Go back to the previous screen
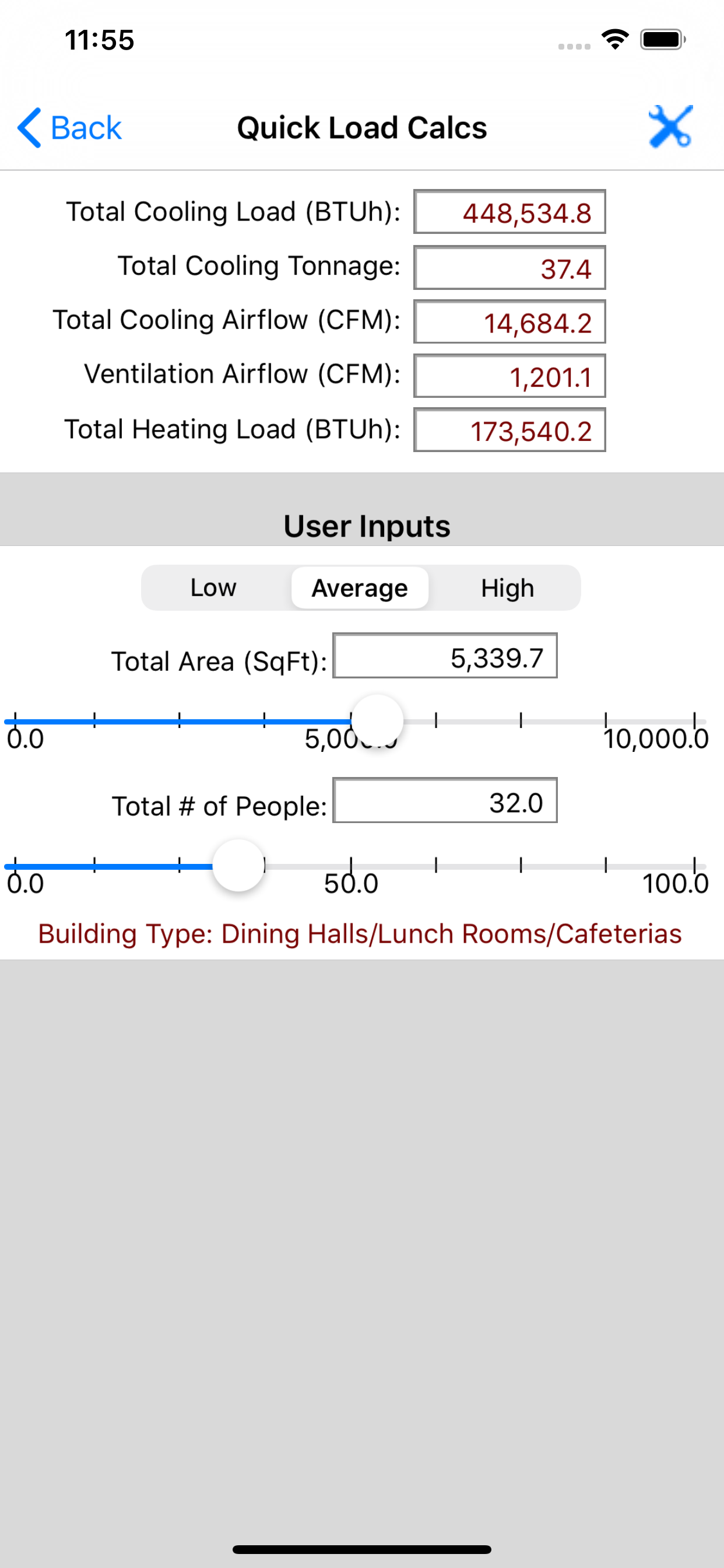The width and height of the screenshot is (724, 1568). 69,128
